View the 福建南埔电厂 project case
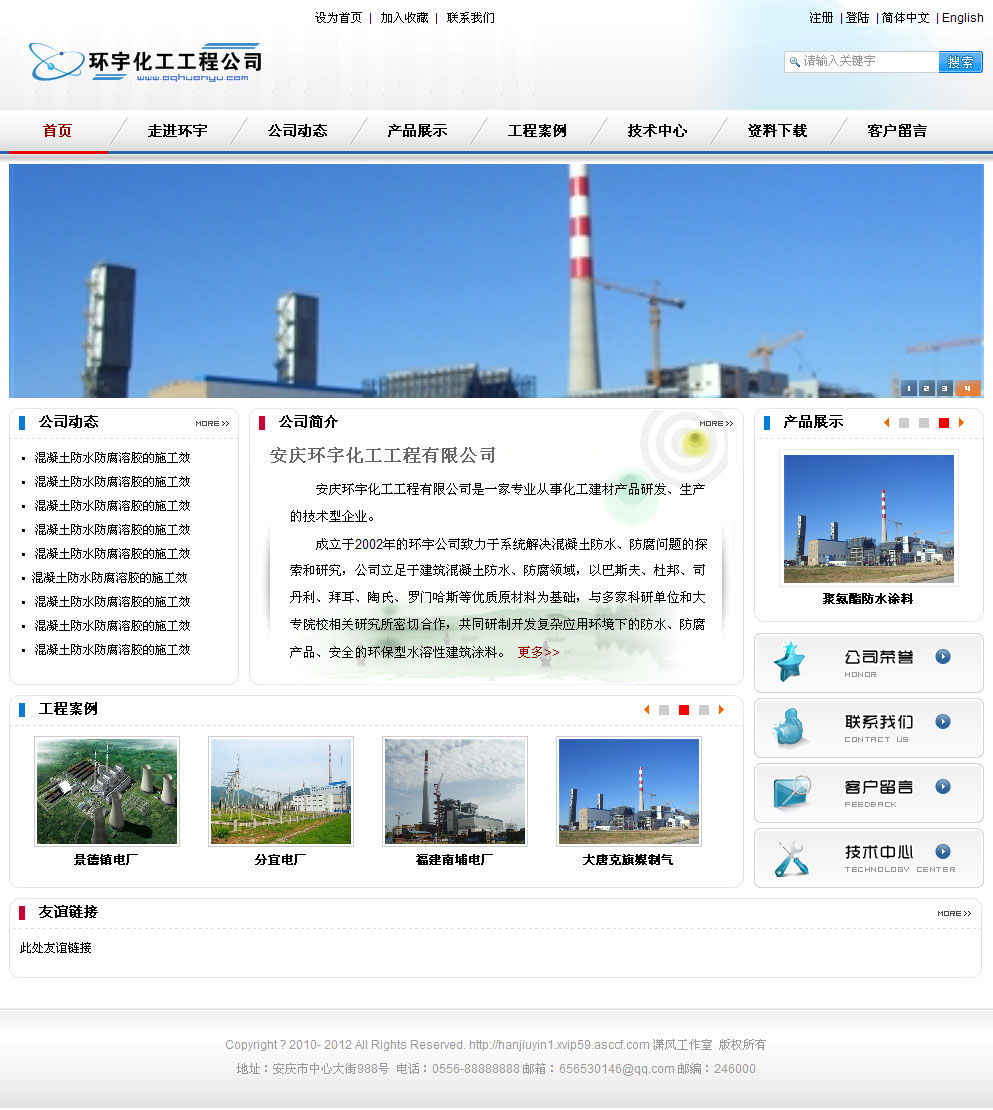The image size is (993, 1110). tap(455, 792)
